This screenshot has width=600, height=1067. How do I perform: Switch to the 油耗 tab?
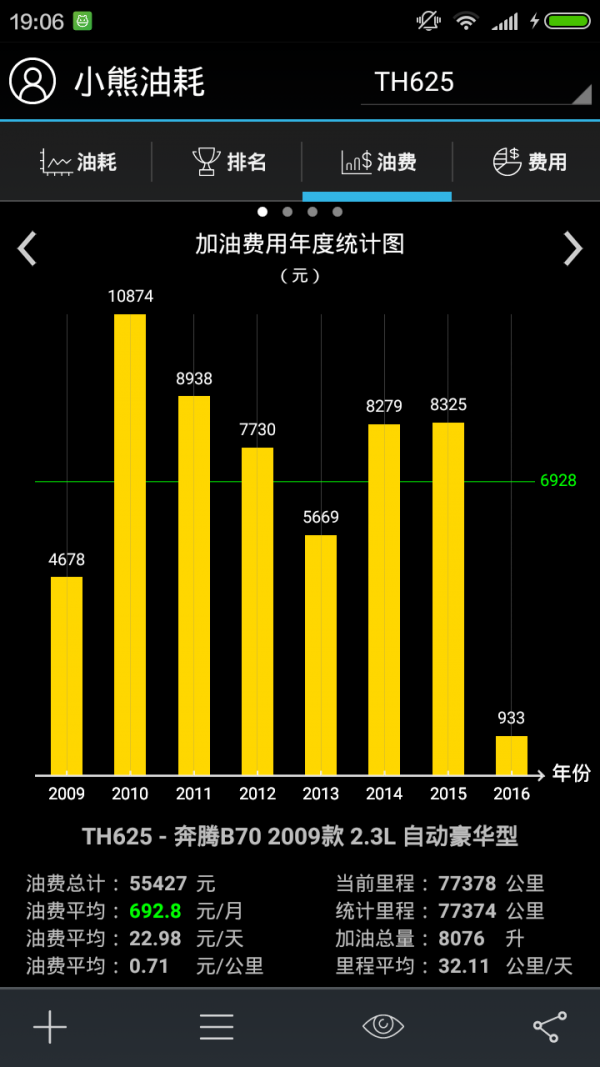78,161
